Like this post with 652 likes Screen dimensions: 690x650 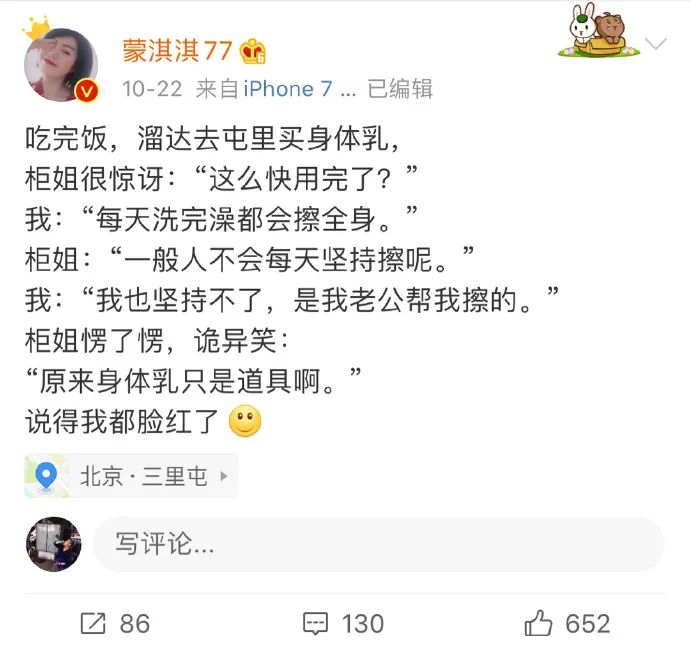point(566,624)
